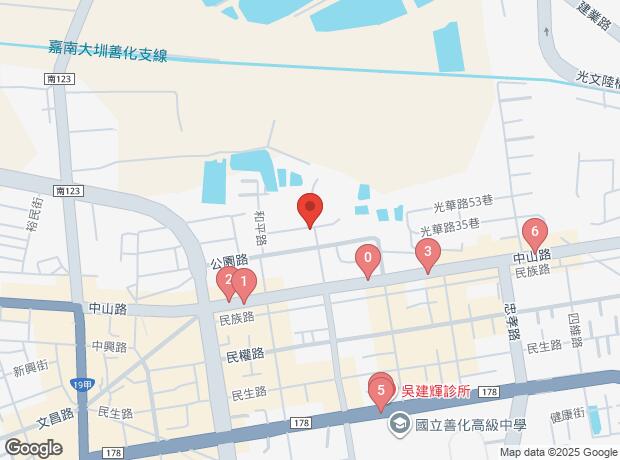
Task: Open map marker number 2
Action: pos(227,281)
